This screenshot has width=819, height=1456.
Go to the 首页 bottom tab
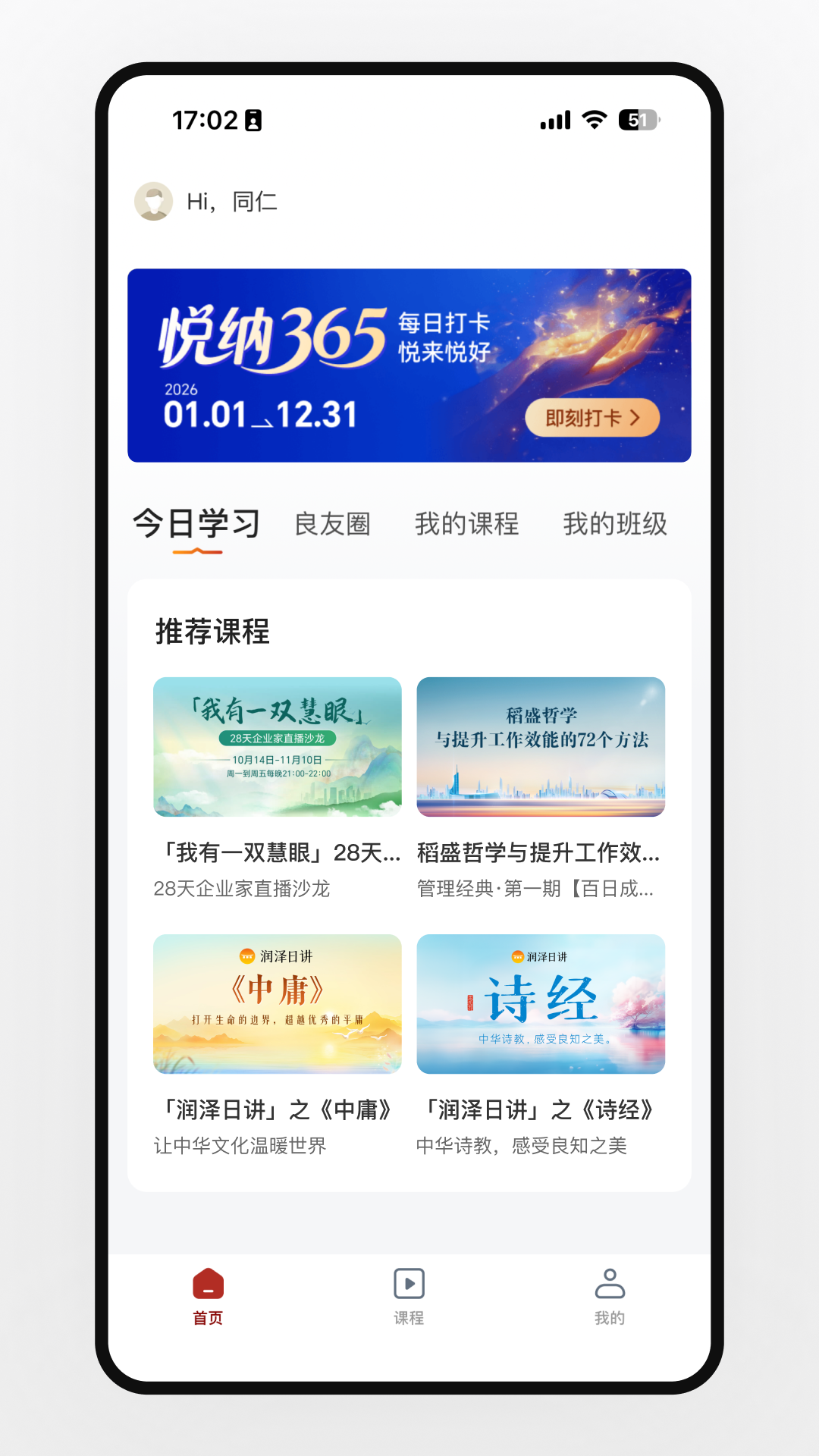click(208, 1296)
